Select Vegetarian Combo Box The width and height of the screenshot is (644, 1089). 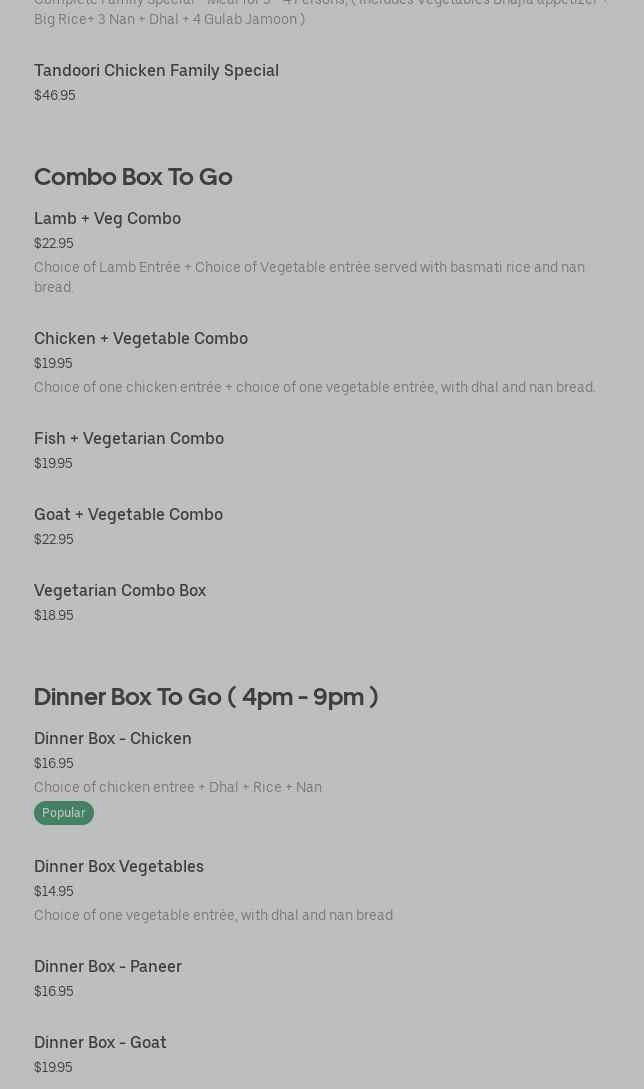[x=120, y=591]
